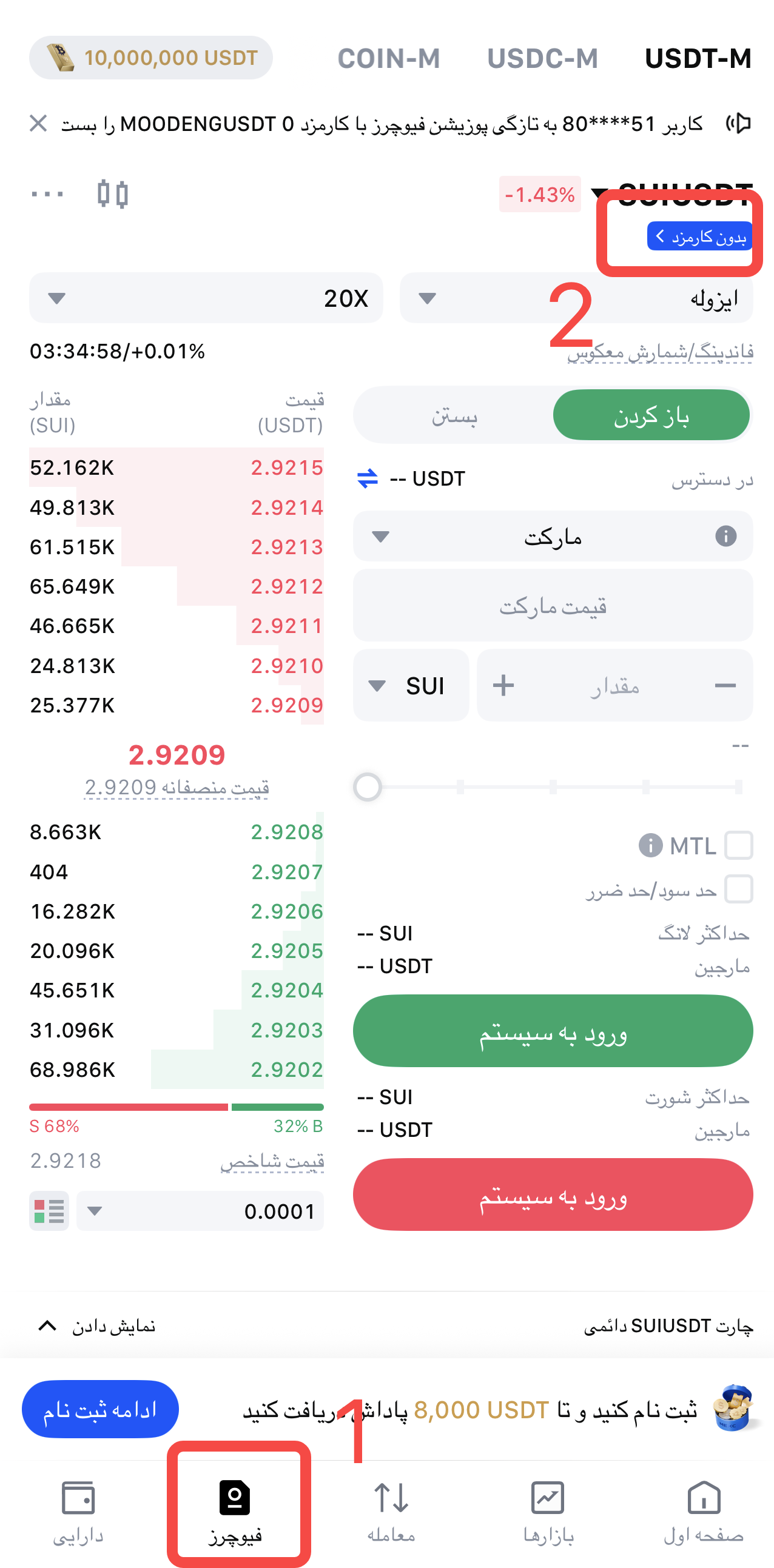Change the 0.0001 price precision dropdown
The height and width of the screenshot is (1568, 774).
tap(200, 1211)
